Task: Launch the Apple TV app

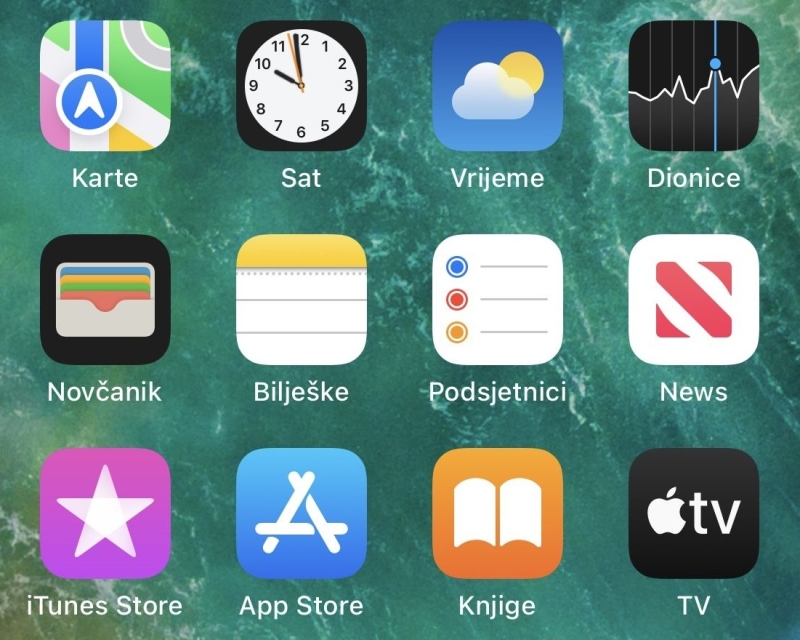Action: click(x=693, y=513)
